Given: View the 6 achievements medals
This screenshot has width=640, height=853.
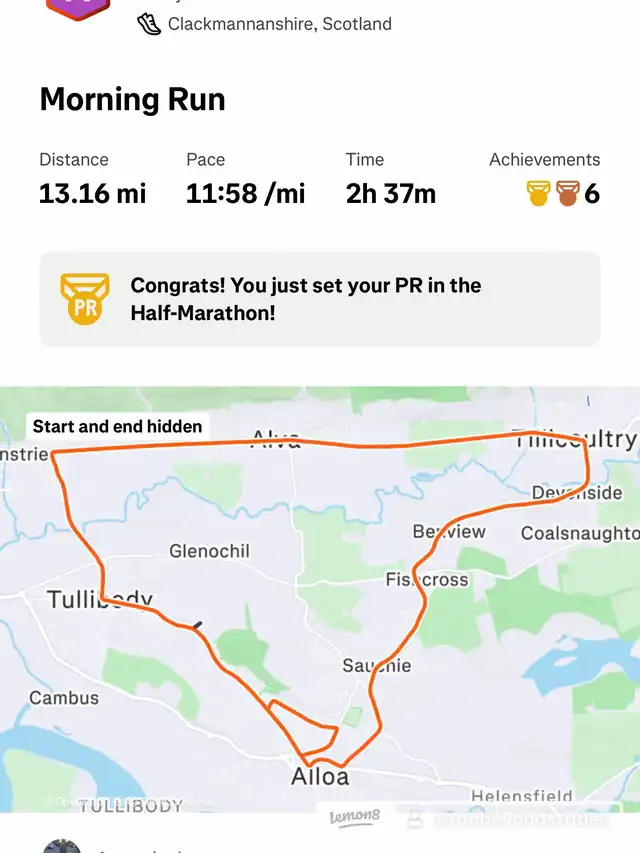Looking at the screenshot, I should (563, 192).
